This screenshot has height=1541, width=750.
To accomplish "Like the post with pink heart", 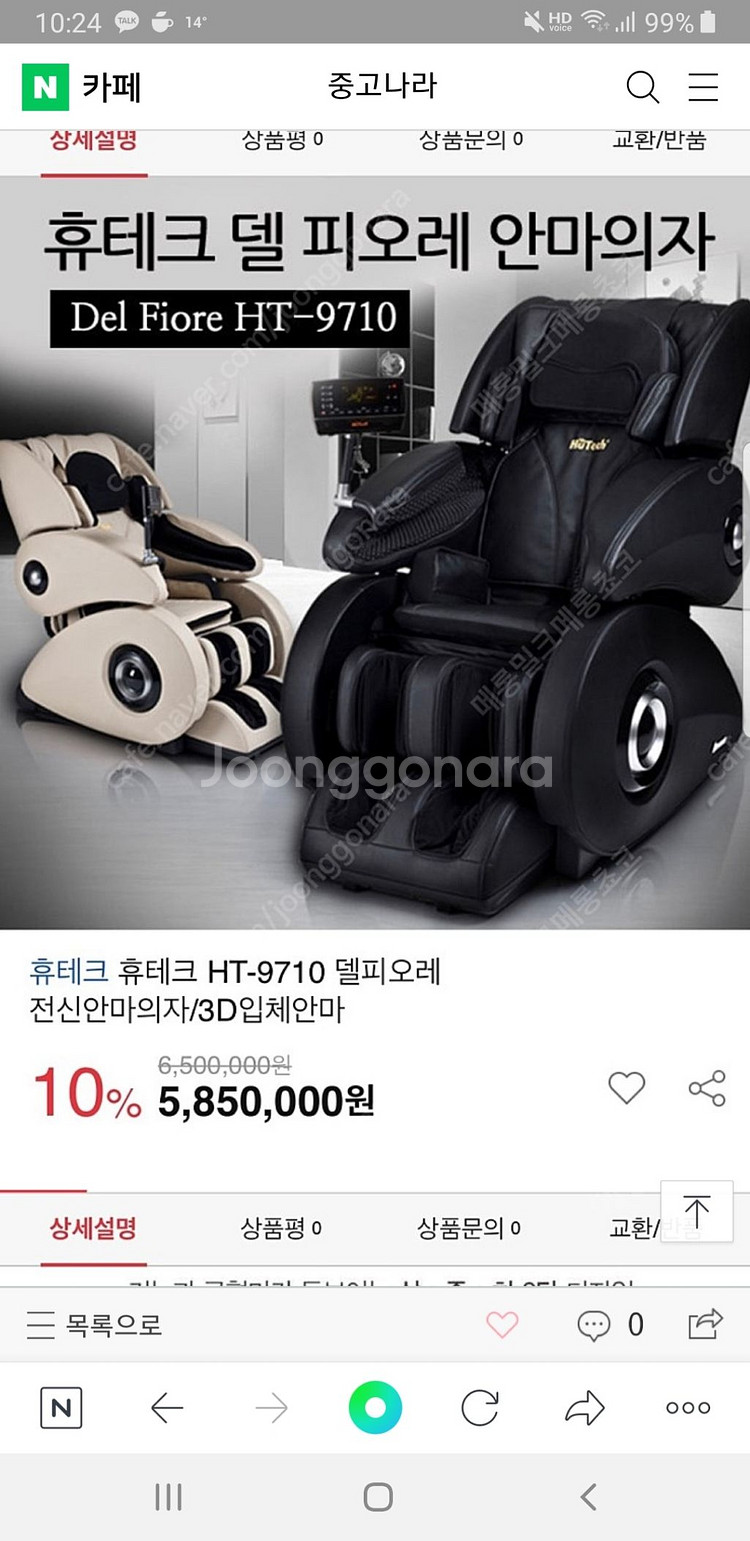I will pyautogui.click(x=502, y=1325).
